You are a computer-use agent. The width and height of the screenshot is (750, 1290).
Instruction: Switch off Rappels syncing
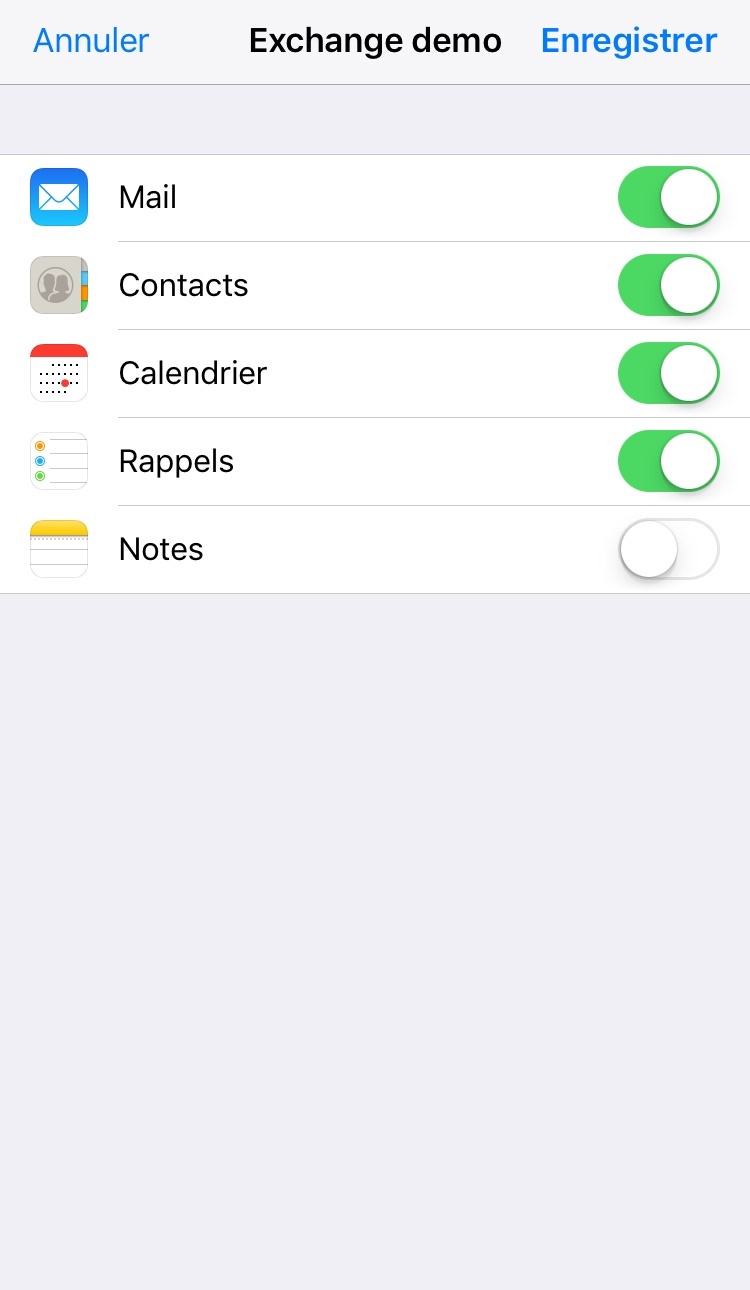click(669, 461)
